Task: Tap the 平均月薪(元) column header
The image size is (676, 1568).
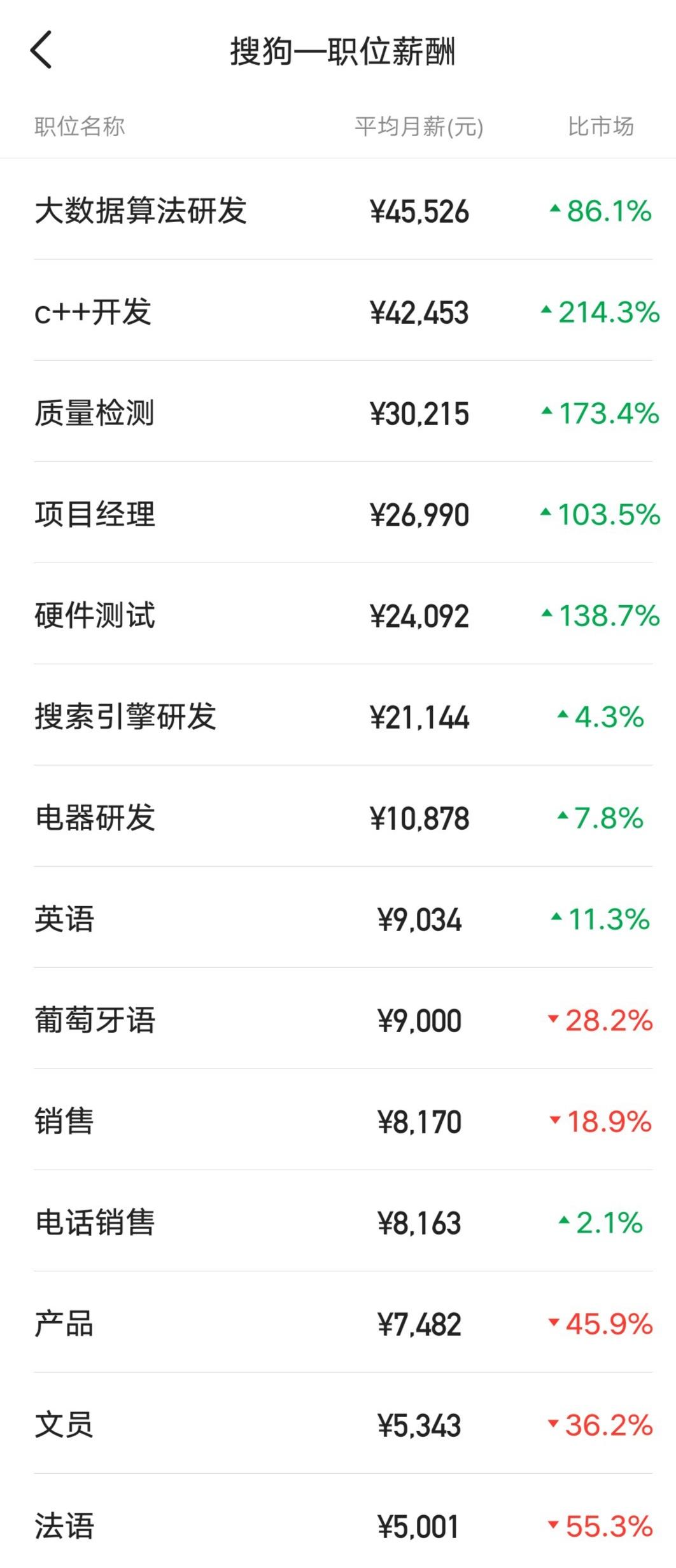Action: (418, 125)
